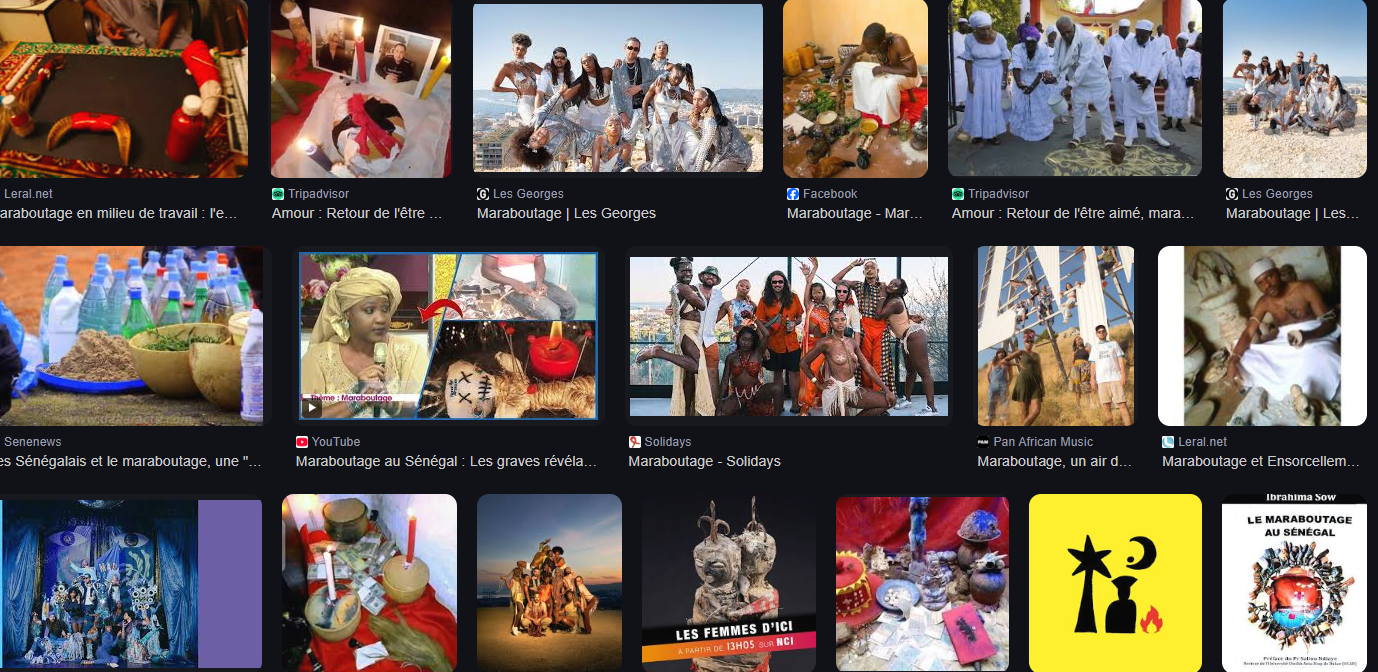
Task: Open the Tripadvisor result showing candles and photos
Action: 361,89
